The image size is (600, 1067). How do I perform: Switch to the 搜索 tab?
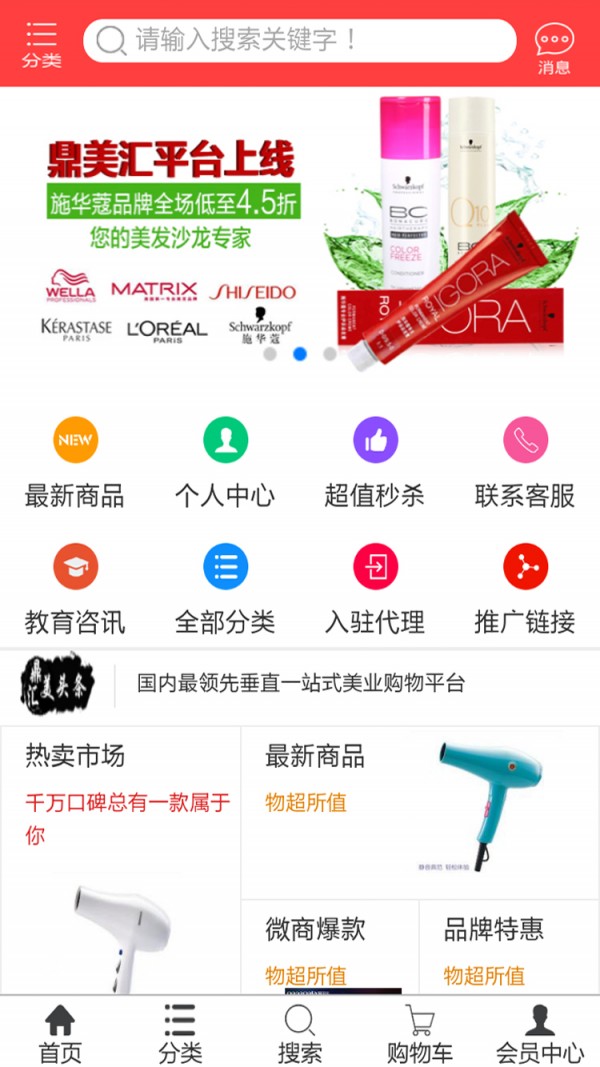tap(300, 1033)
